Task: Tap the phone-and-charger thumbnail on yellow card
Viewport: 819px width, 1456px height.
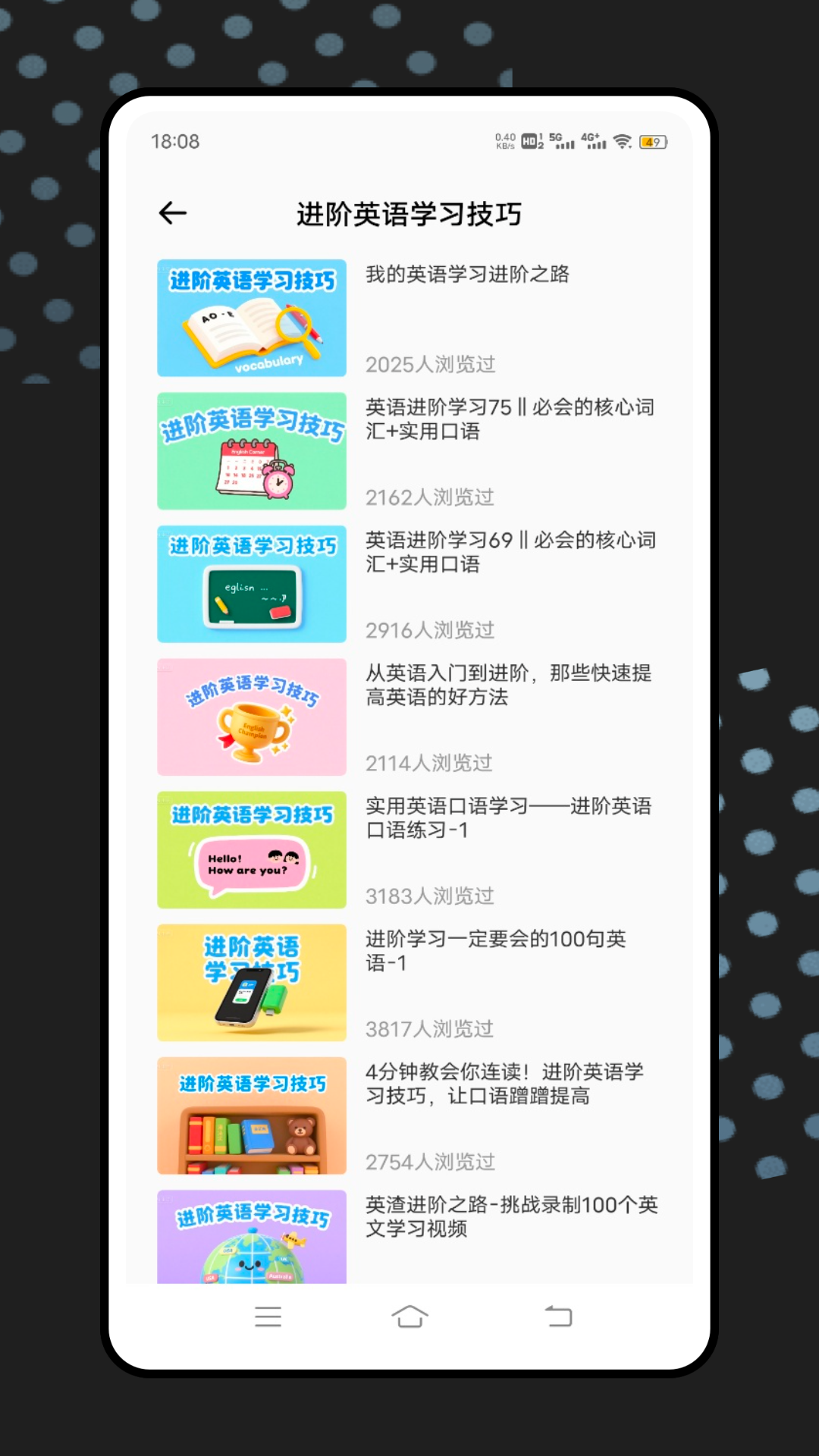Action: pyautogui.click(x=251, y=983)
